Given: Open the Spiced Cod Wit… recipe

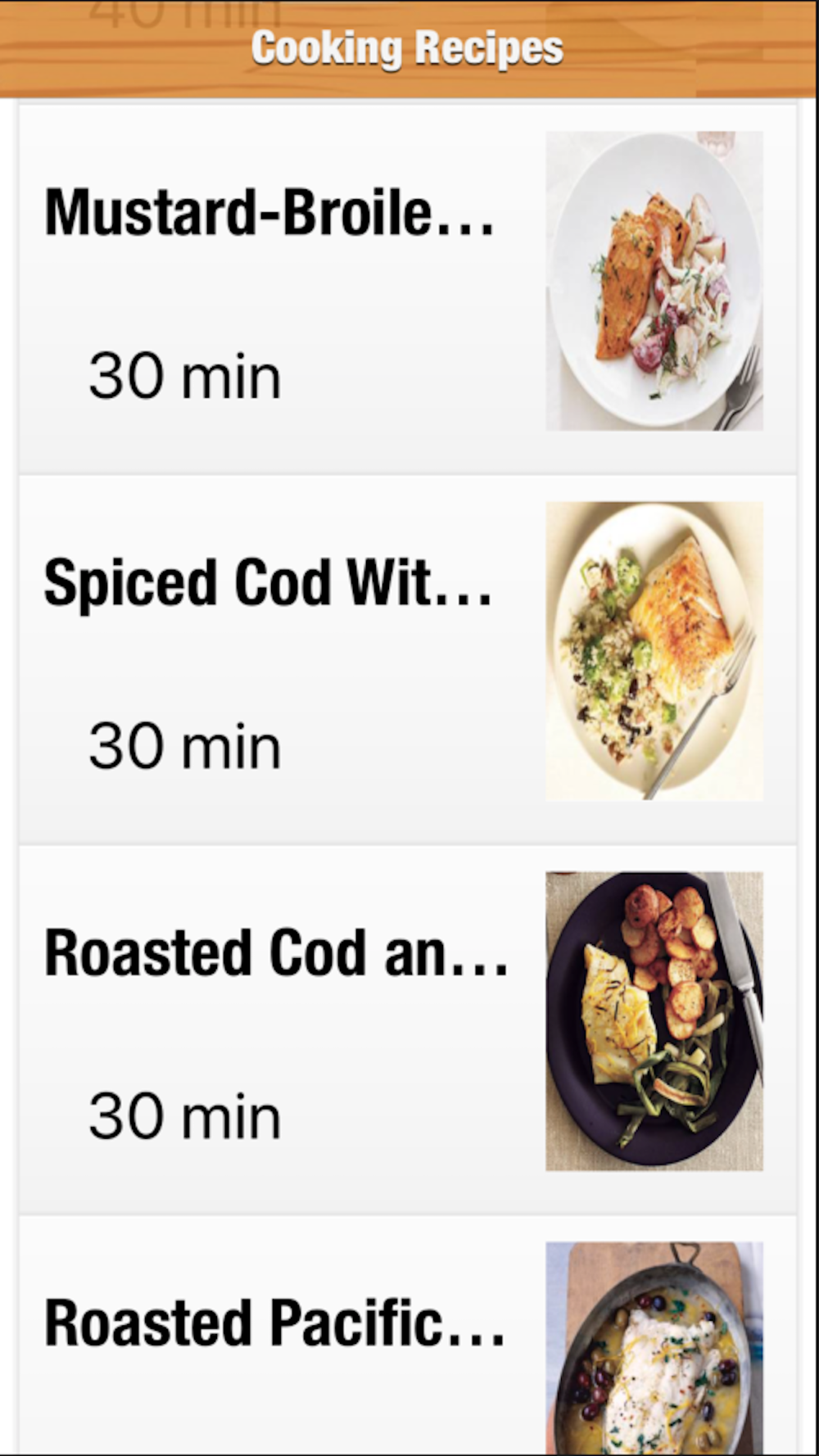Looking at the screenshot, I should 407,659.
